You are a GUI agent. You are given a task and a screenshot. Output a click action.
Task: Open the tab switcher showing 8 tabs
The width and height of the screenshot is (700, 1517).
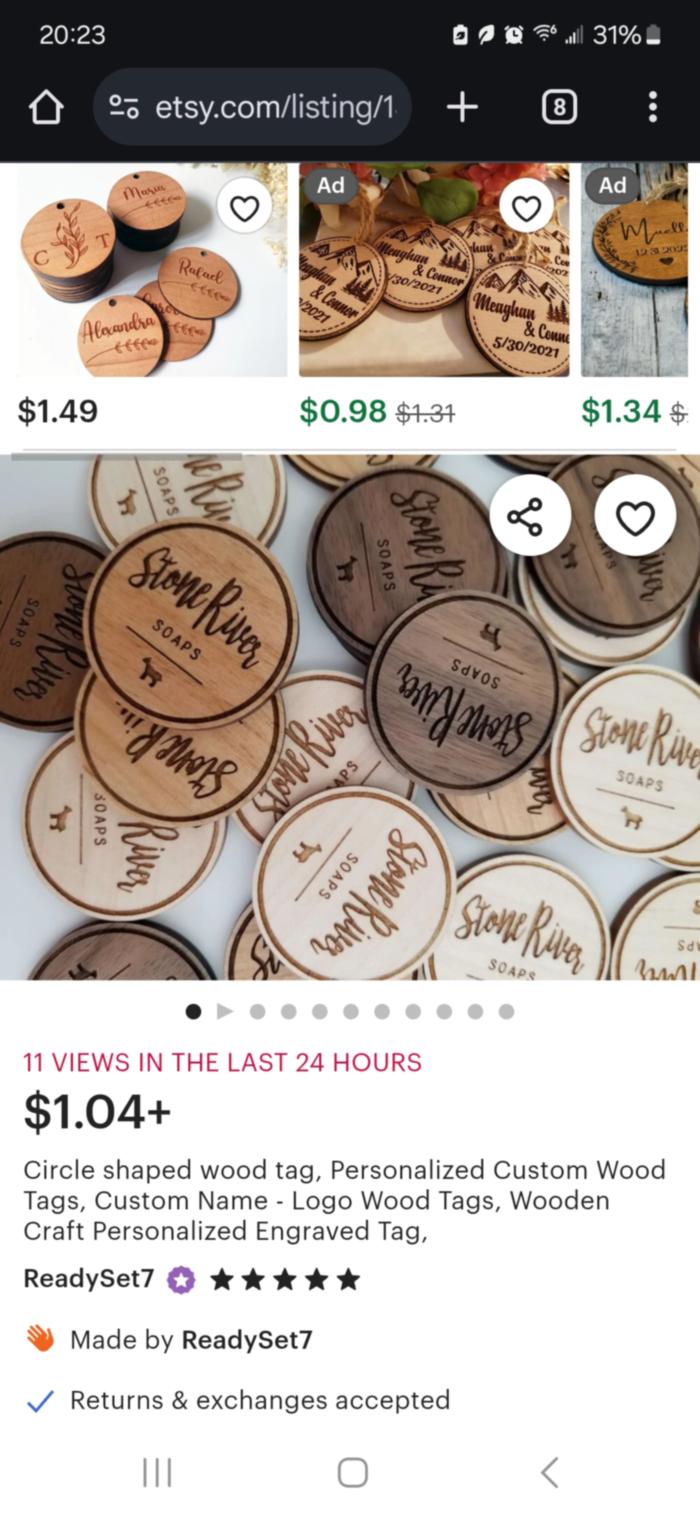click(559, 107)
